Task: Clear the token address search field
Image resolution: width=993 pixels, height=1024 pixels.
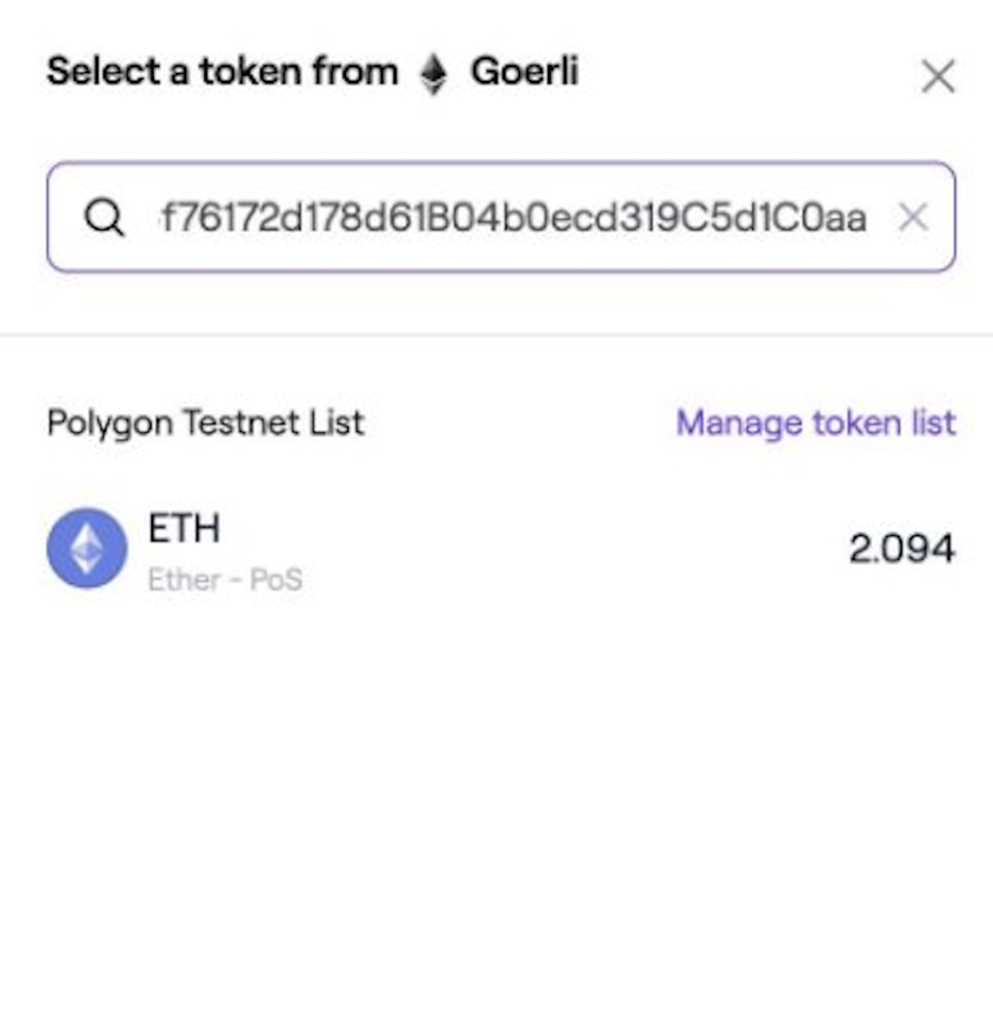Action: (912, 217)
